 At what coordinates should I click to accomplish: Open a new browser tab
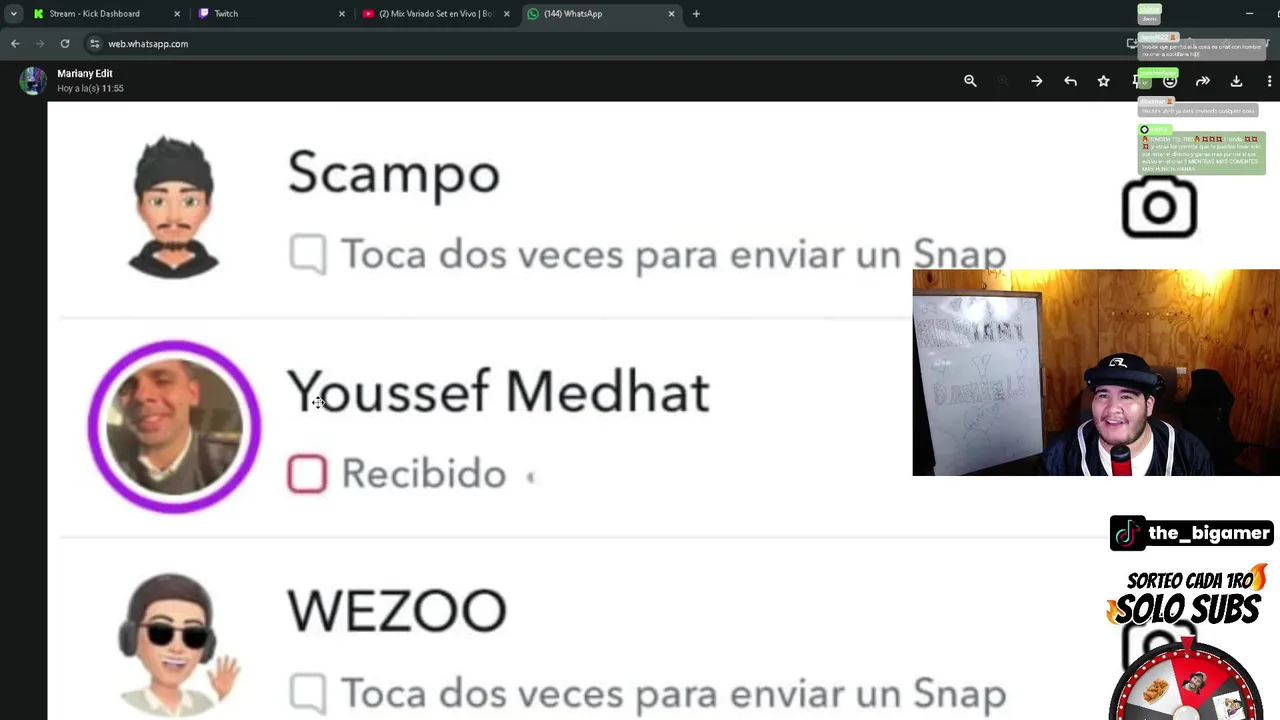coord(696,14)
